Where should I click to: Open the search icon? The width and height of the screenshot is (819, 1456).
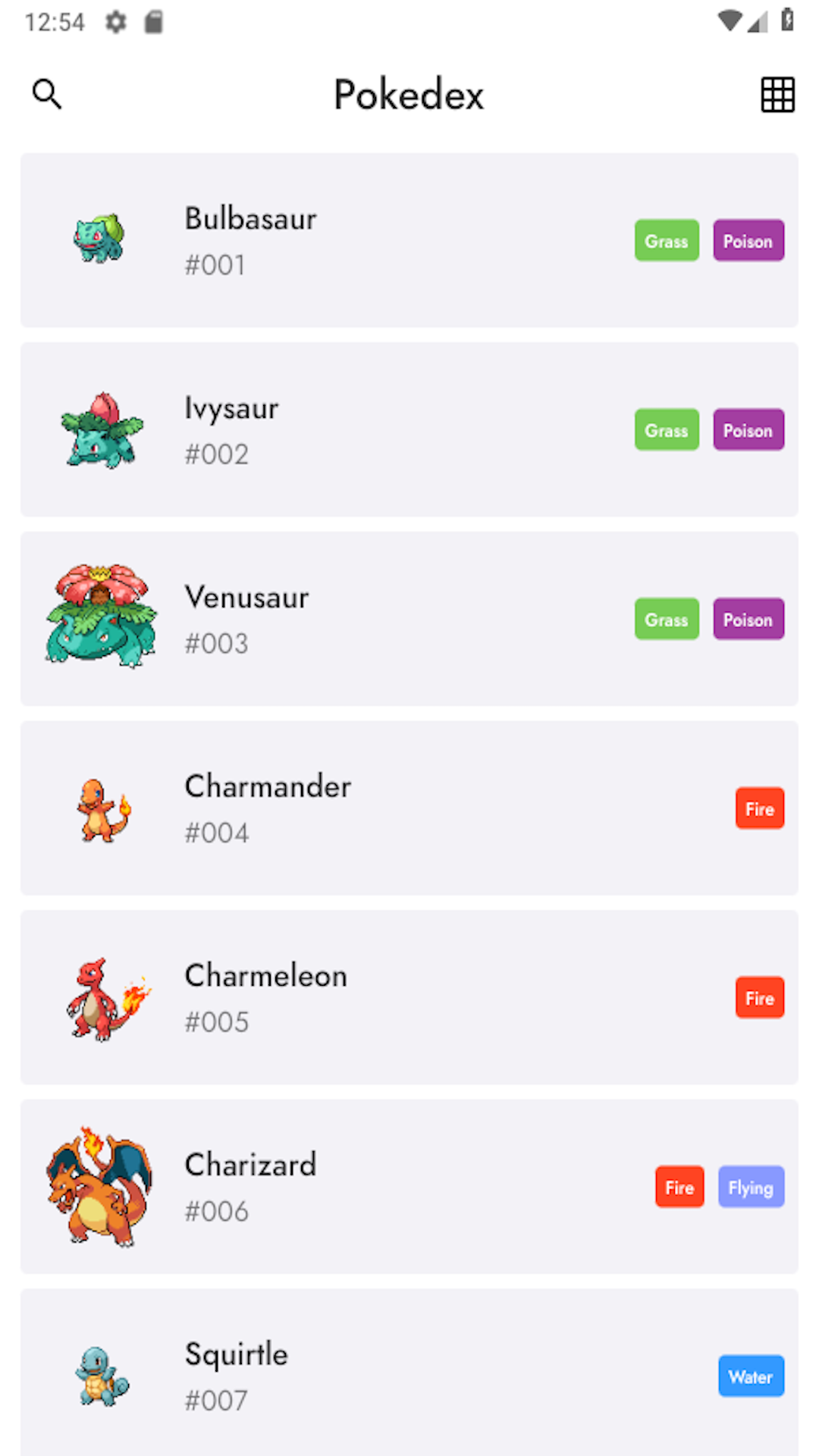pos(47,95)
